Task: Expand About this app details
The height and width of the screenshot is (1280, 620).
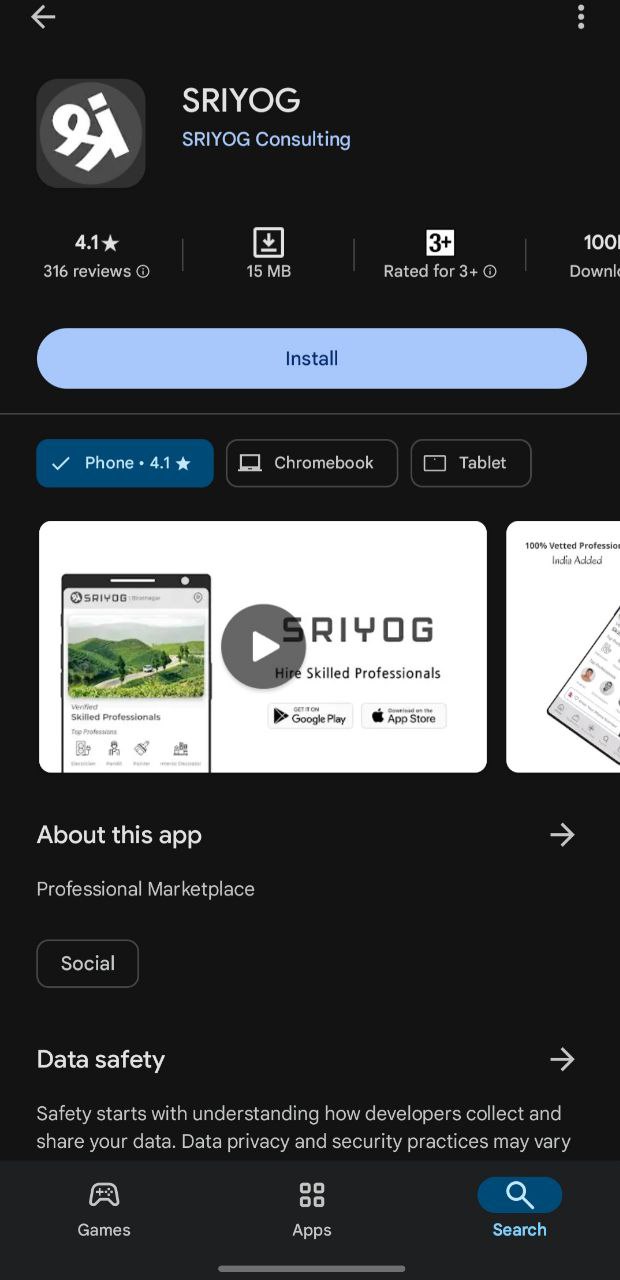Action: point(562,835)
